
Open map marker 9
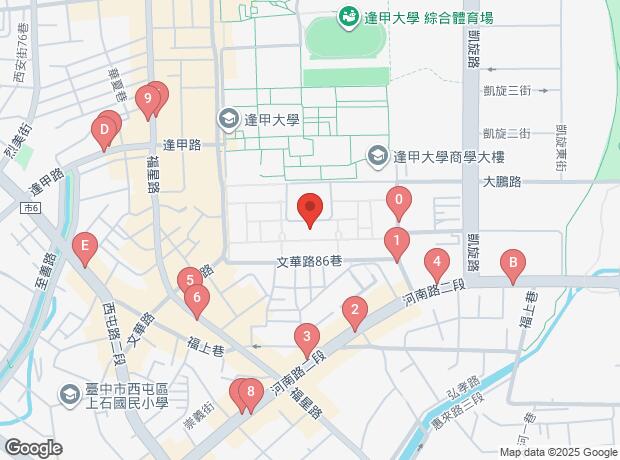tap(148, 99)
